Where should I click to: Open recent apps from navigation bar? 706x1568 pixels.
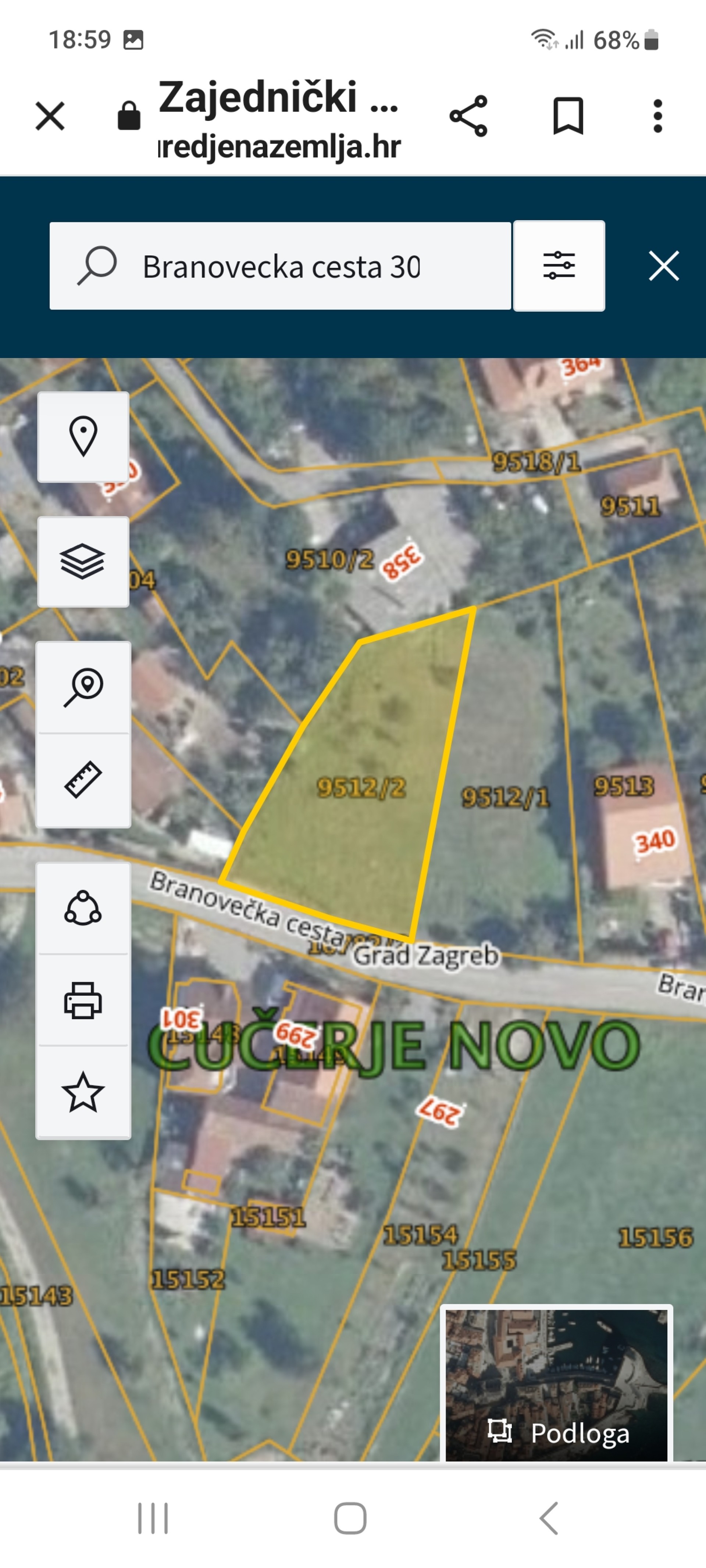click(153, 1518)
